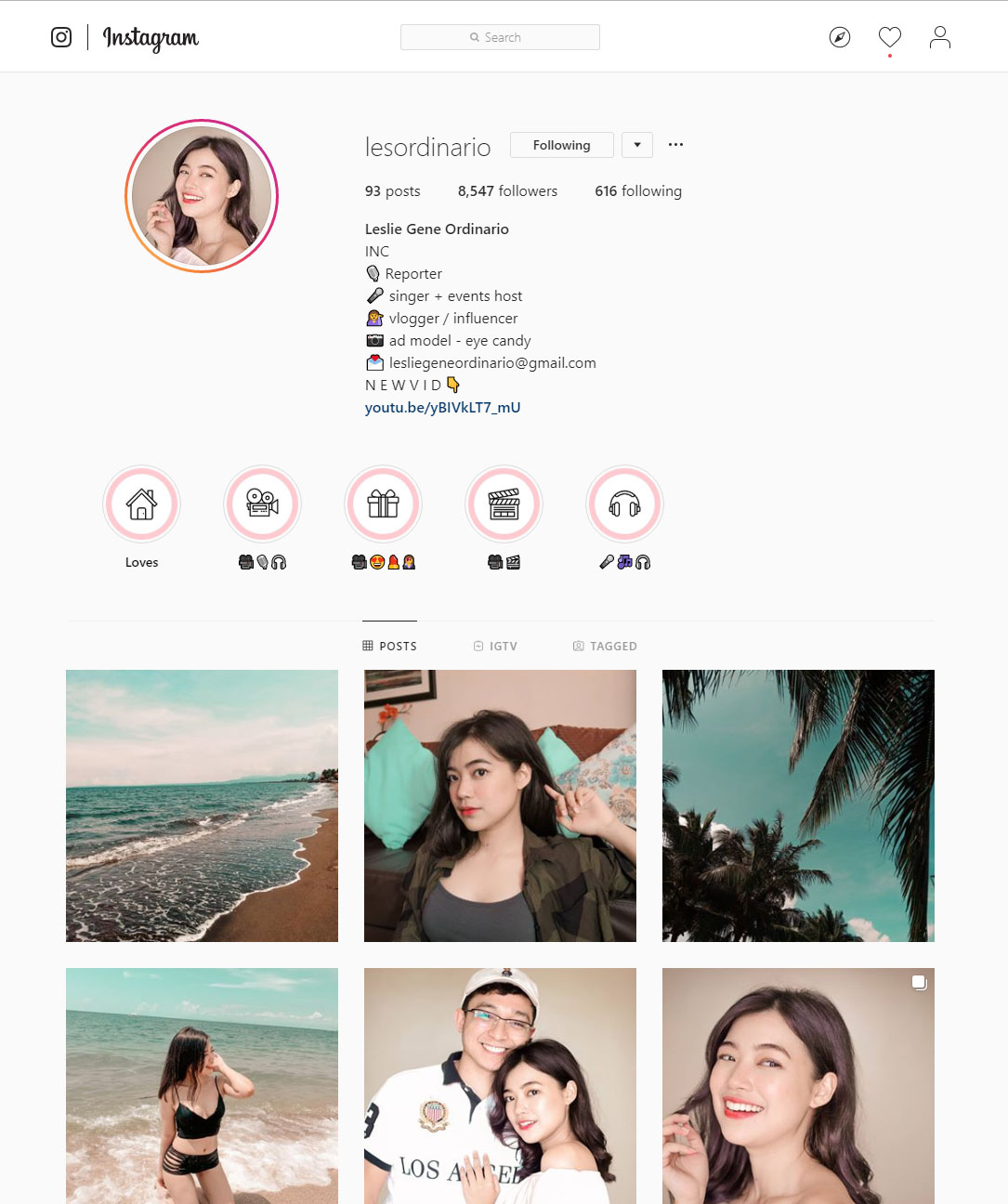Open the 8,547 followers list
This screenshot has height=1204, width=1008.
tap(507, 190)
